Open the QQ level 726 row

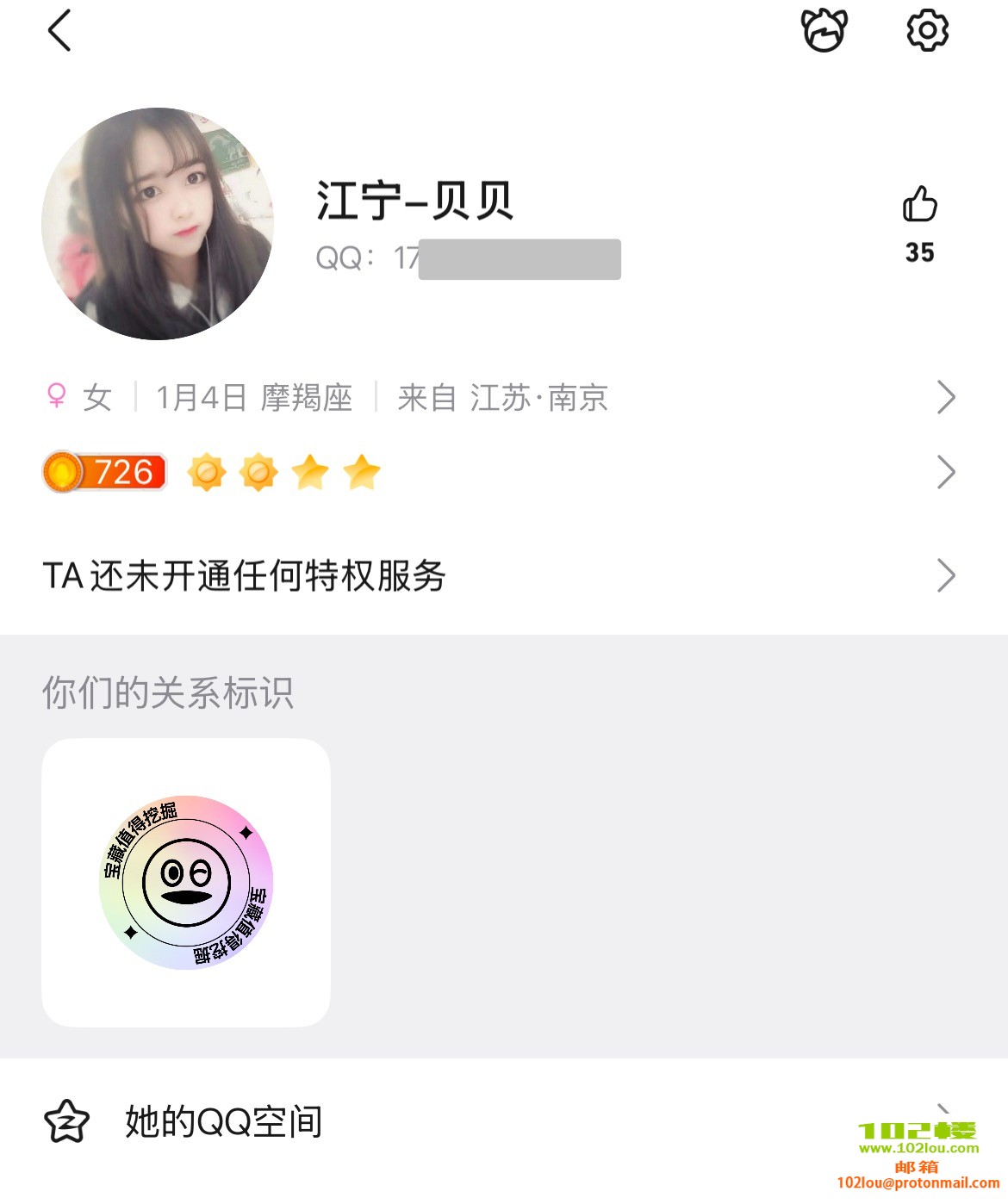[x=500, y=472]
